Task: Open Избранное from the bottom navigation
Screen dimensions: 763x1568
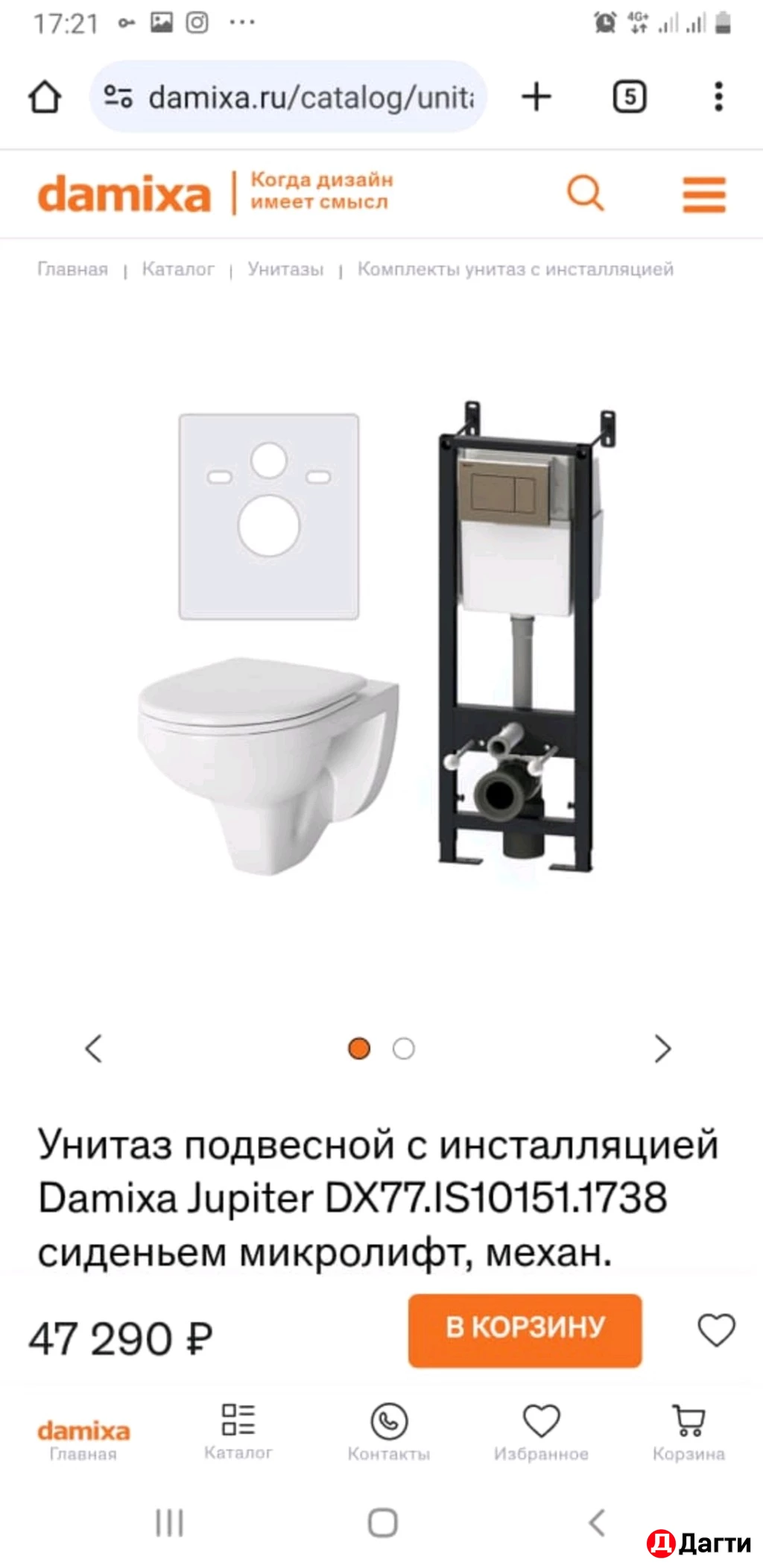Action: click(x=541, y=1420)
